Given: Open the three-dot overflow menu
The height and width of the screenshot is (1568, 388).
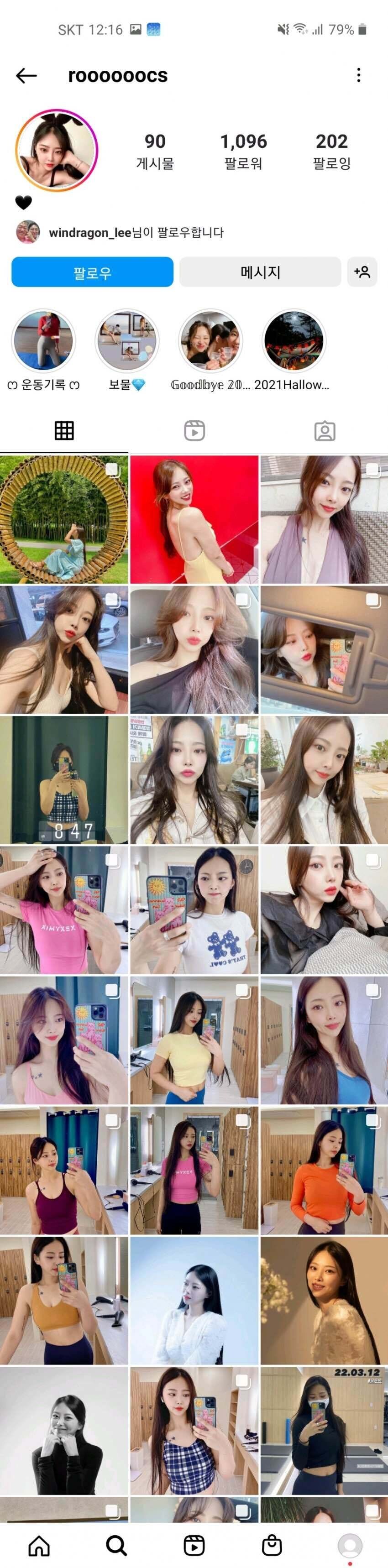Looking at the screenshot, I should point(358,75).
